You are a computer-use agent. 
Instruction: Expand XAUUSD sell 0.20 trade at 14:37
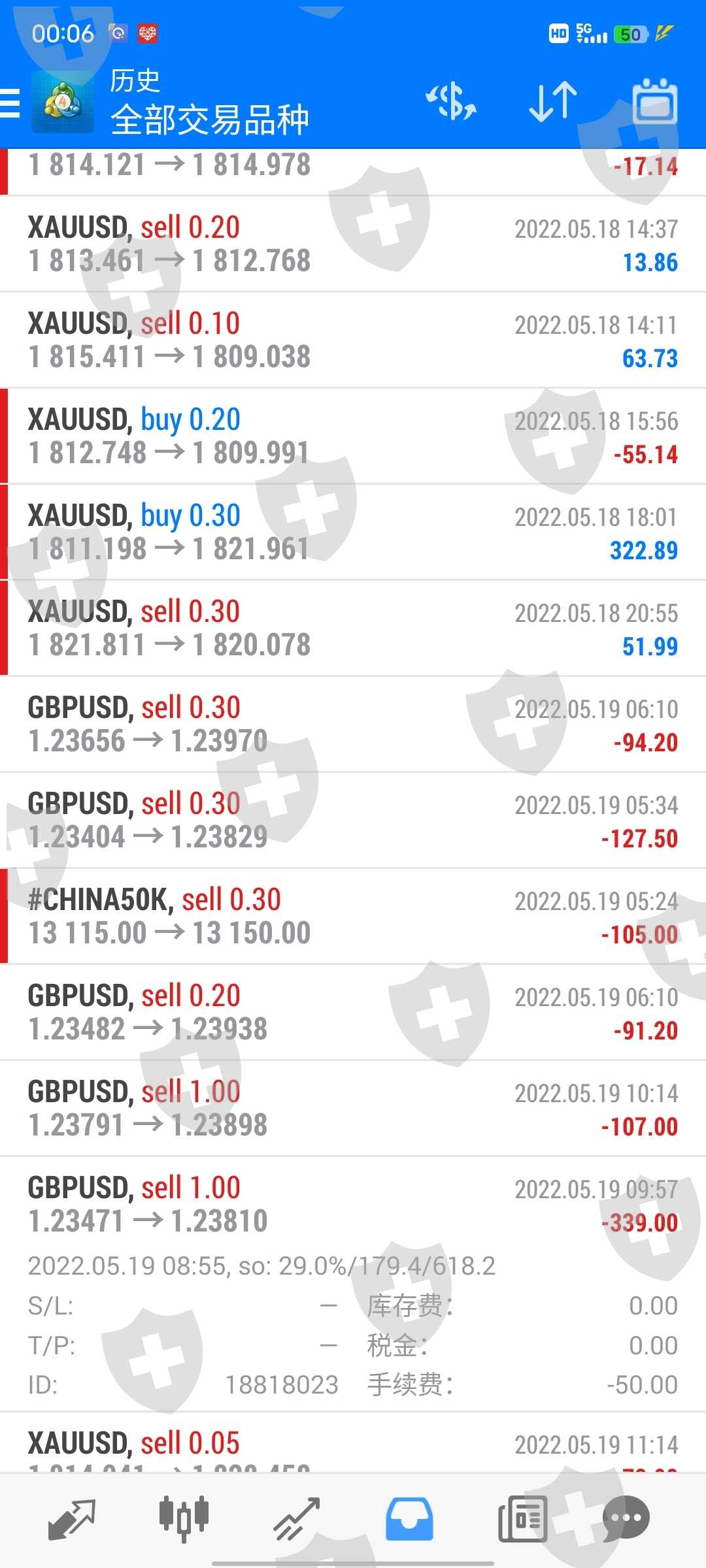coord(353,244)
